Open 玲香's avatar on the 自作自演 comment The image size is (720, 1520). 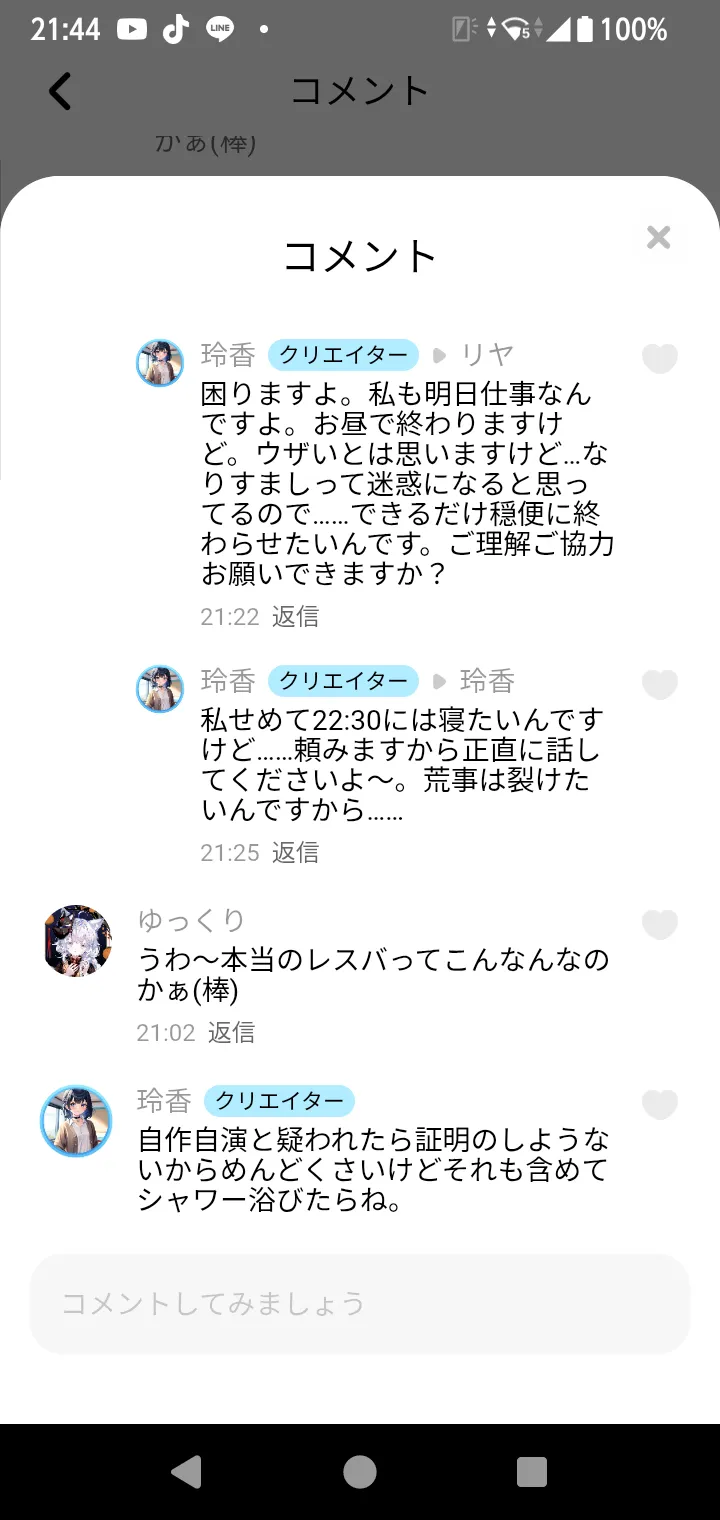[x=76, y=1121]
